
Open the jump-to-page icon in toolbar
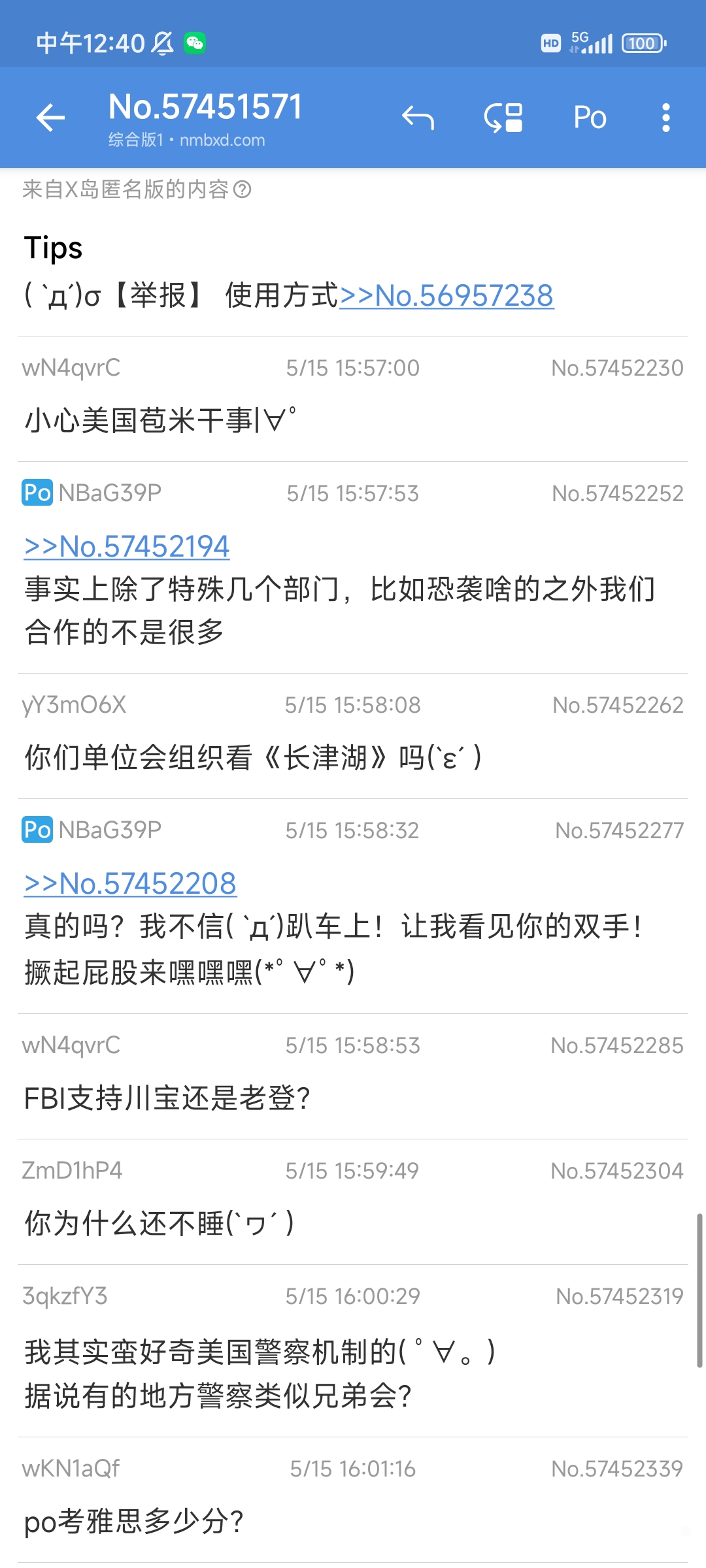[x=503, y=118]
